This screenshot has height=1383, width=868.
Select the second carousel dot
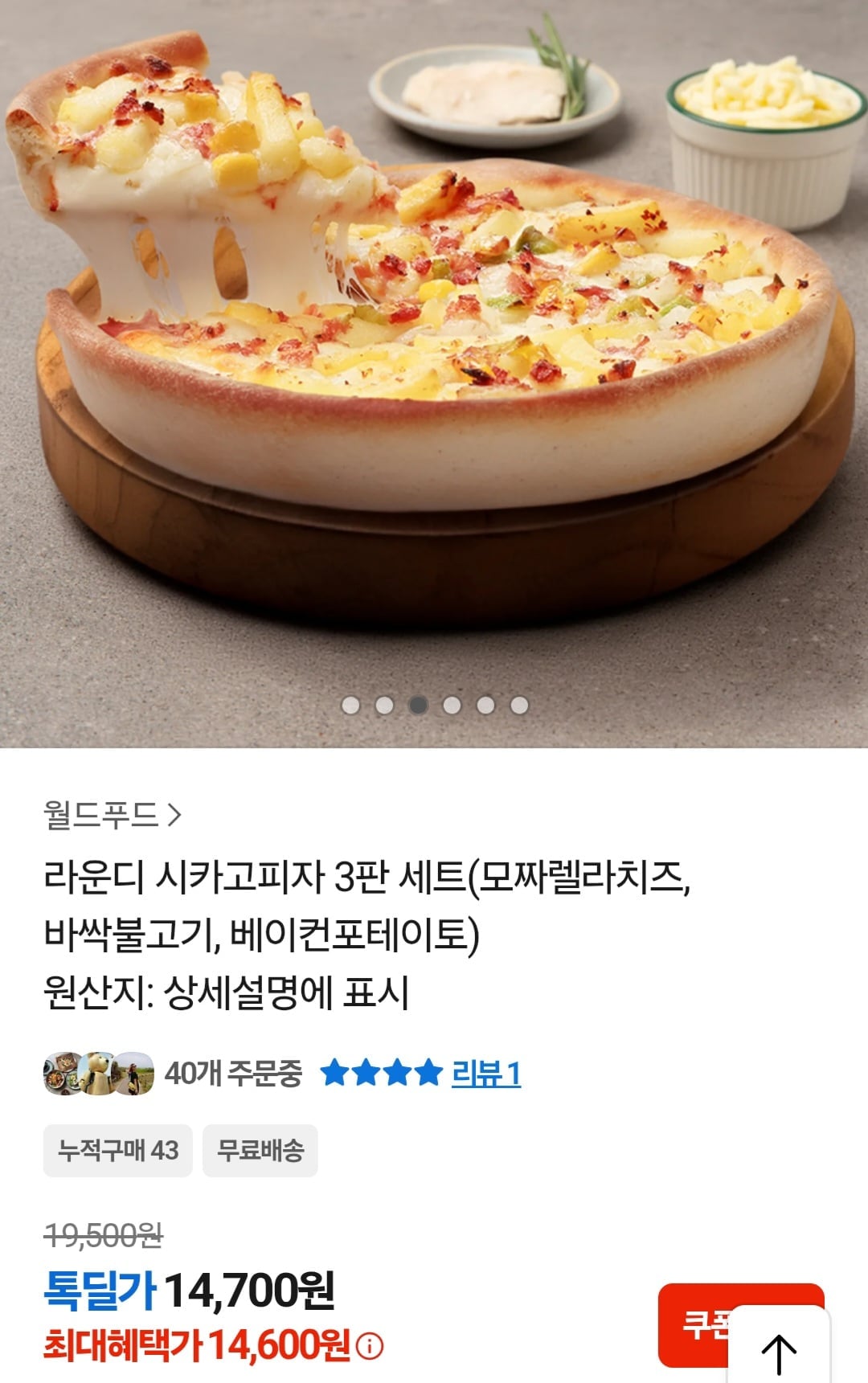point(383,706)
